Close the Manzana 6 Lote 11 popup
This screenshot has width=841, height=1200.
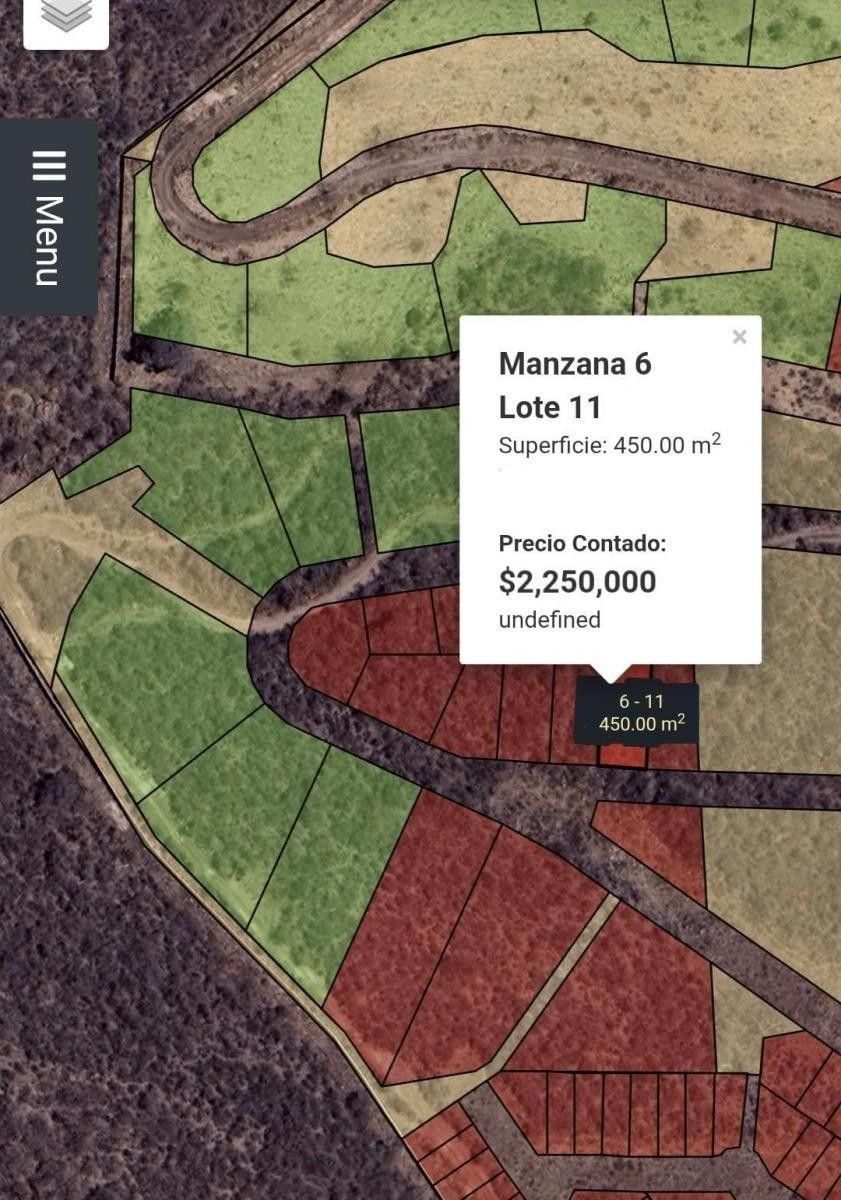click(x=739, y=337)
